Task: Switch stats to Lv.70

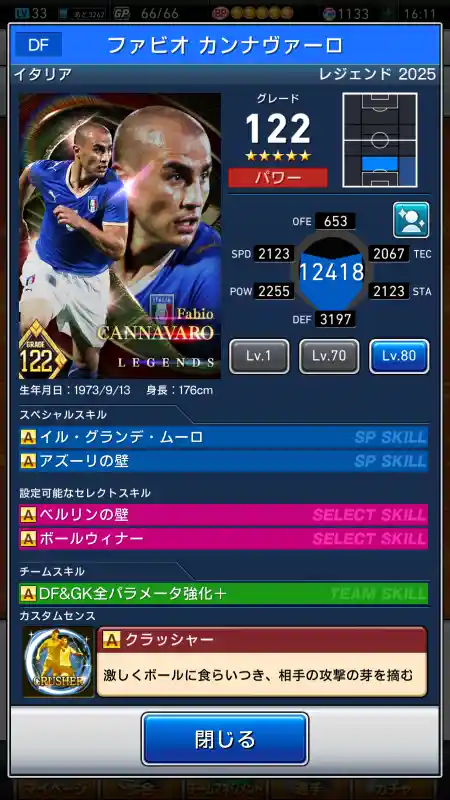Action: [329, 356]
